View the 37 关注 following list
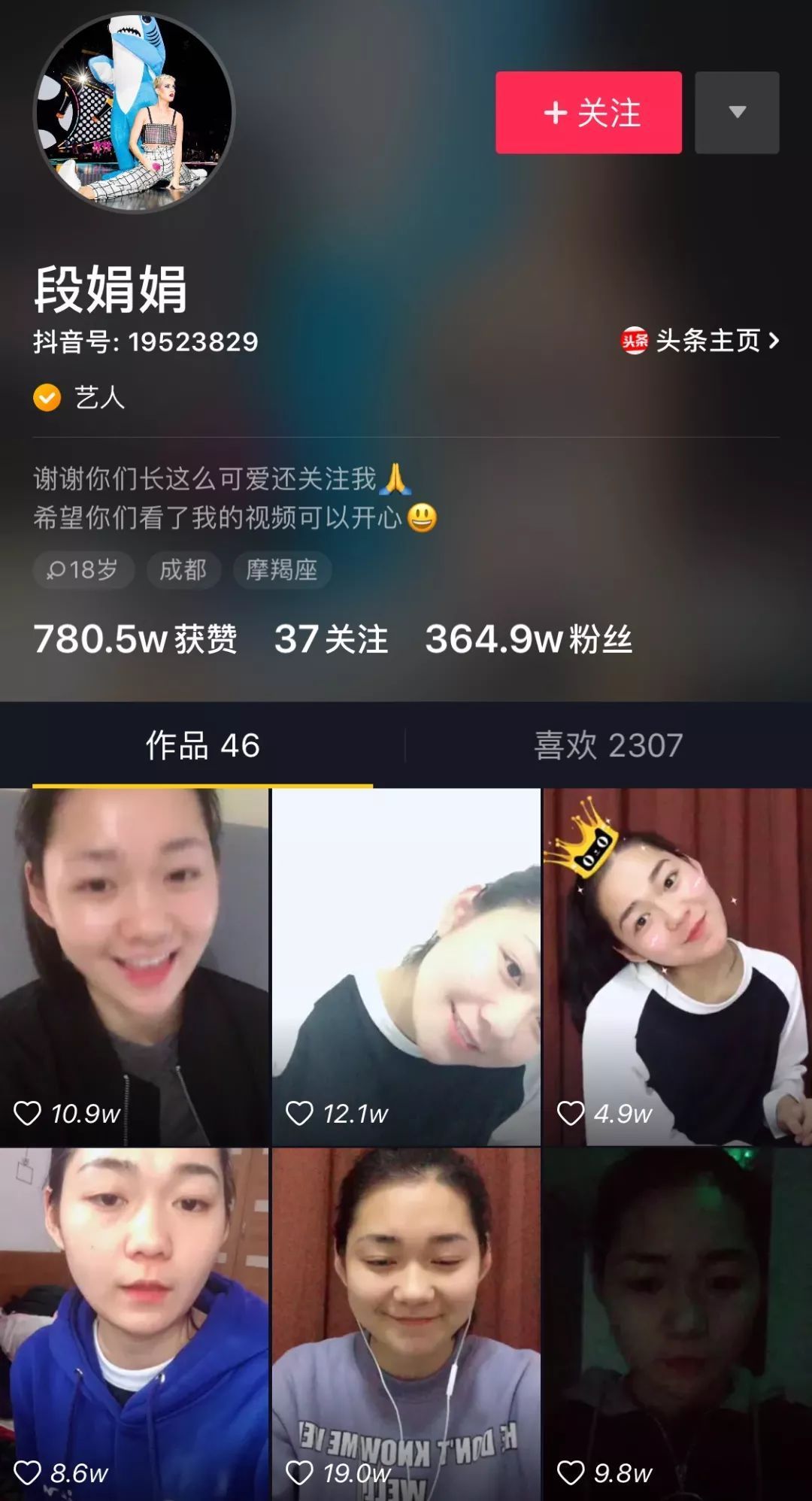The width and height of the screenshot is (812, 1501). pos(331,639)
